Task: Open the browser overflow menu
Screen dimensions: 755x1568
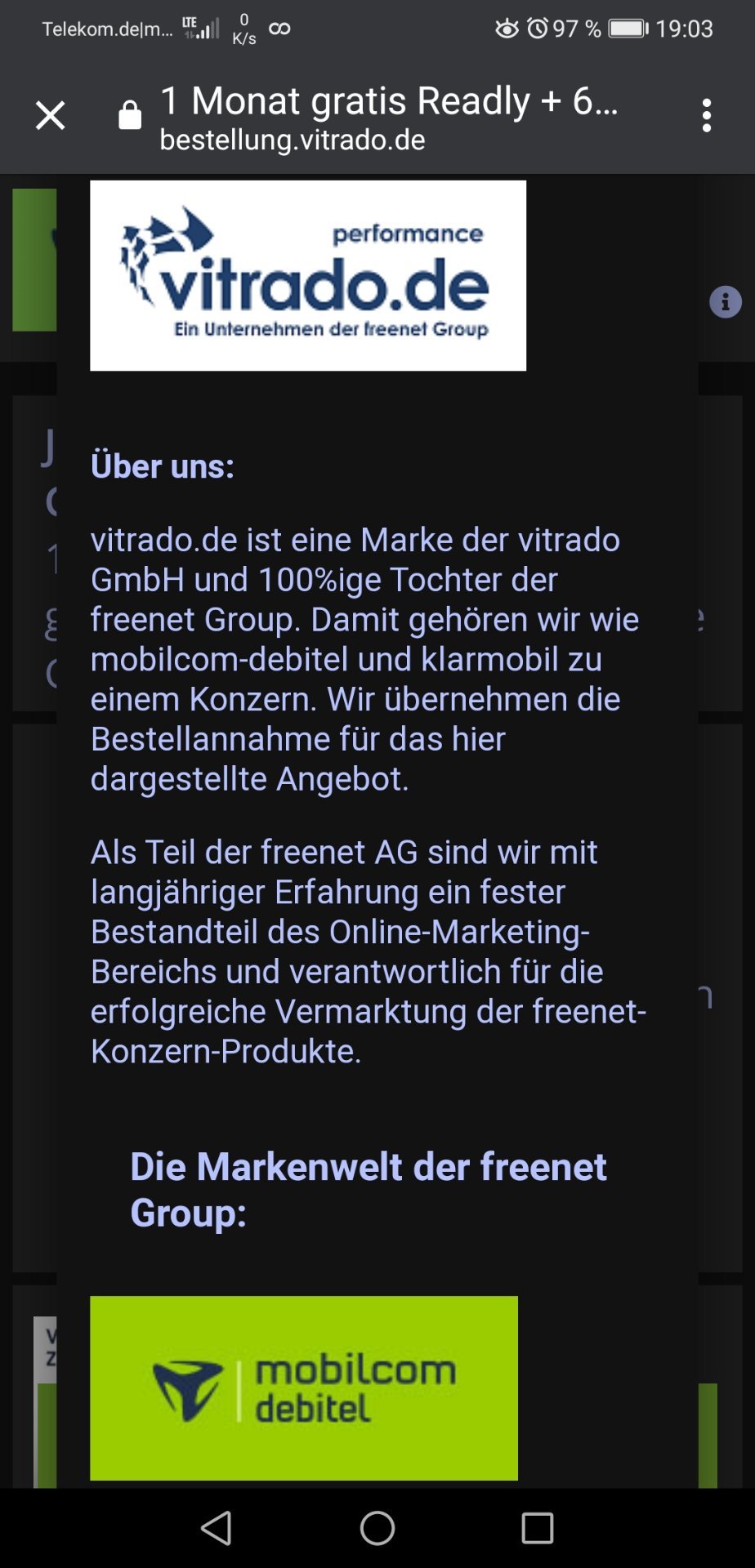Action: click(x=707, y=116)
